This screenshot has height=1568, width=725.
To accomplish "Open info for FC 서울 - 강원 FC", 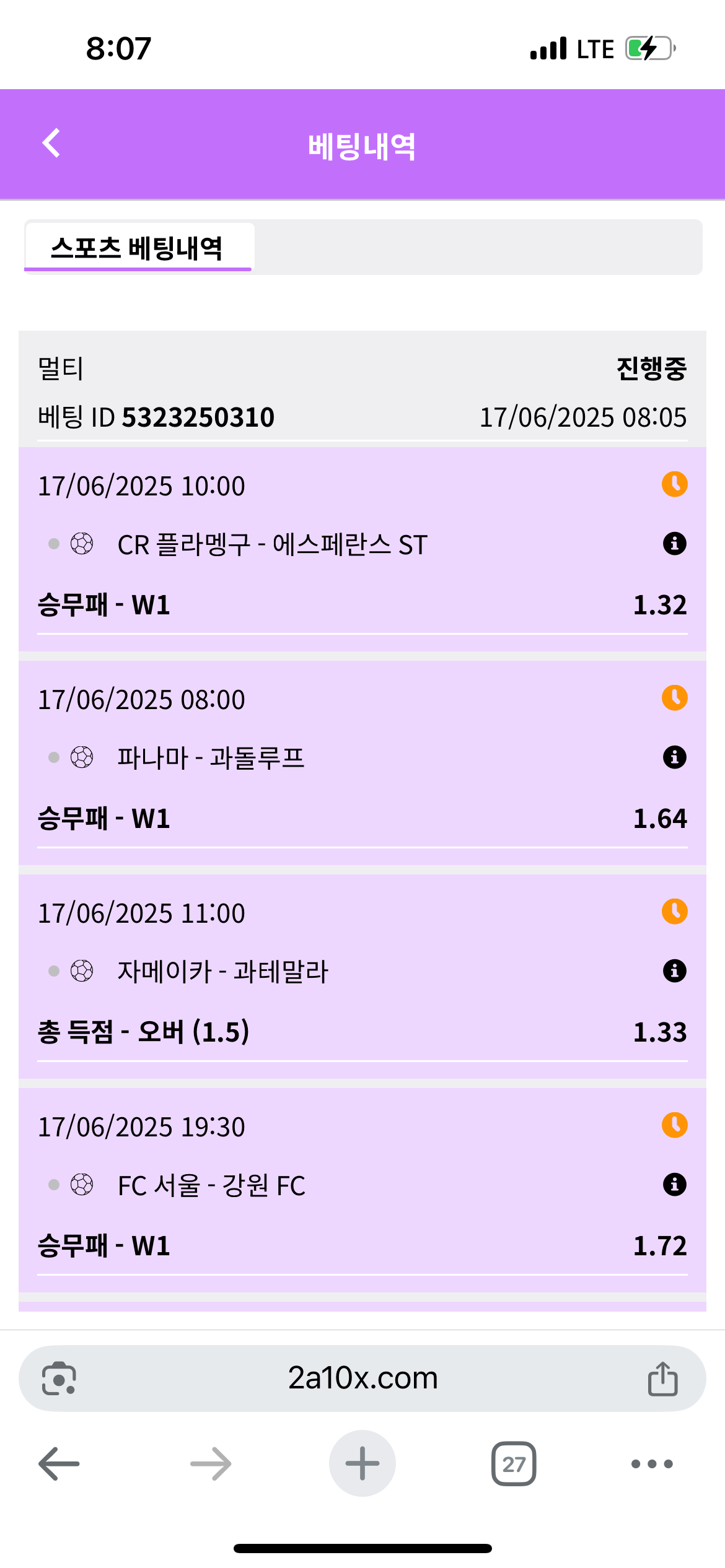I will coord(674,1185).
